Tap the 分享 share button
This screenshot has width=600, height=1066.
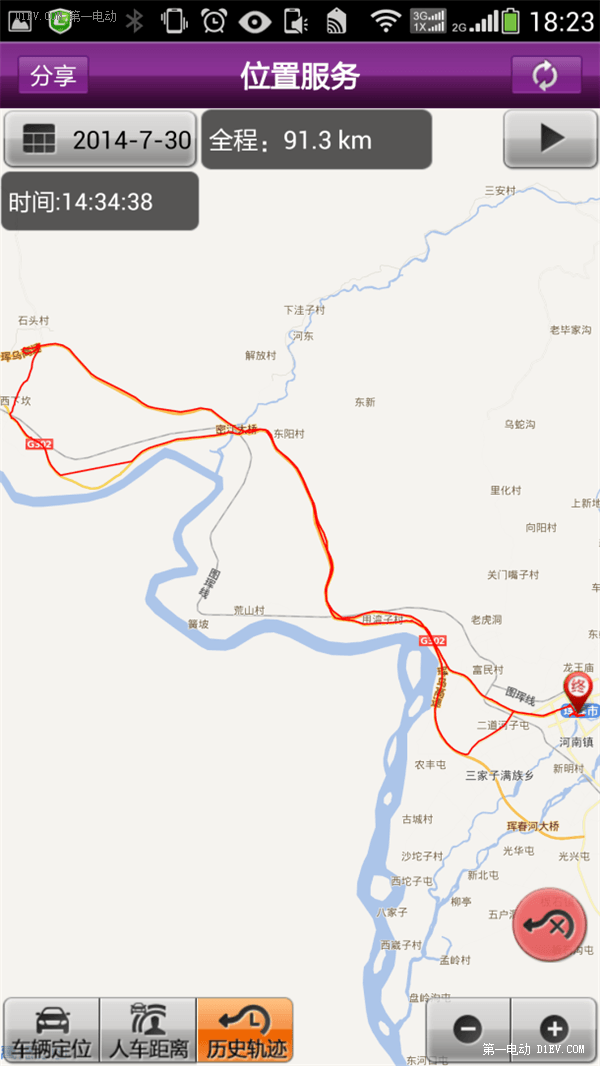[x=53, y=76]
